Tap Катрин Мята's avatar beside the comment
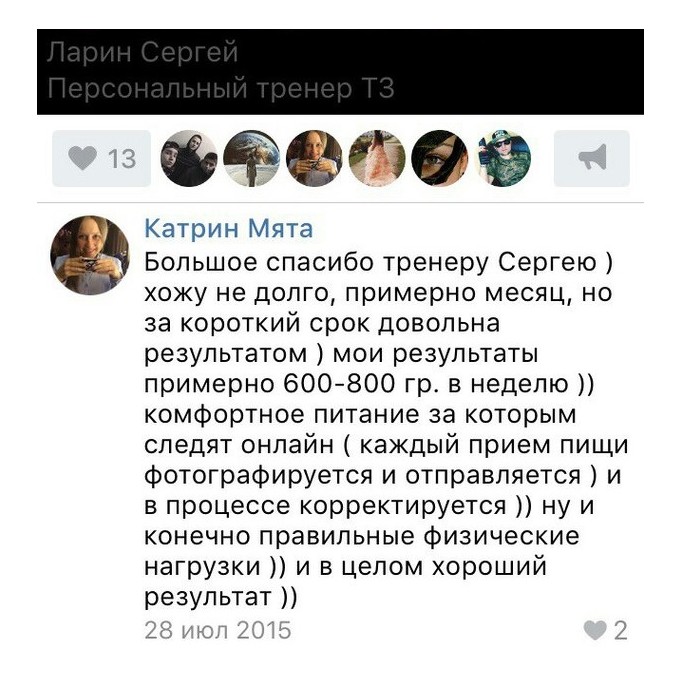 [x=90, y=256]
